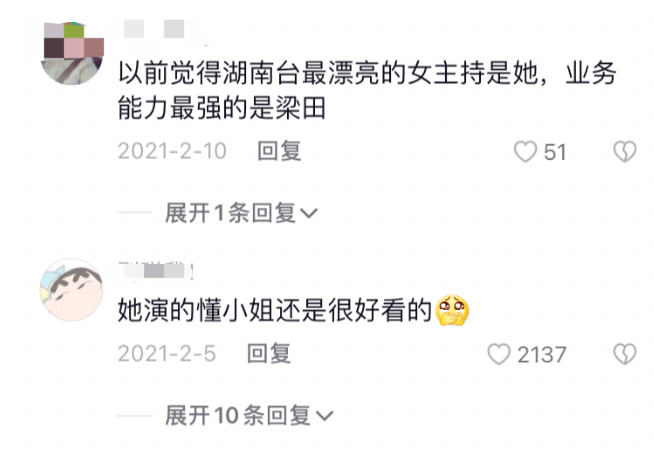The image size is (654, 450).
Task: Like the 2021-2-10 comment with 51 likes
Action: click(x=525, y=152)
